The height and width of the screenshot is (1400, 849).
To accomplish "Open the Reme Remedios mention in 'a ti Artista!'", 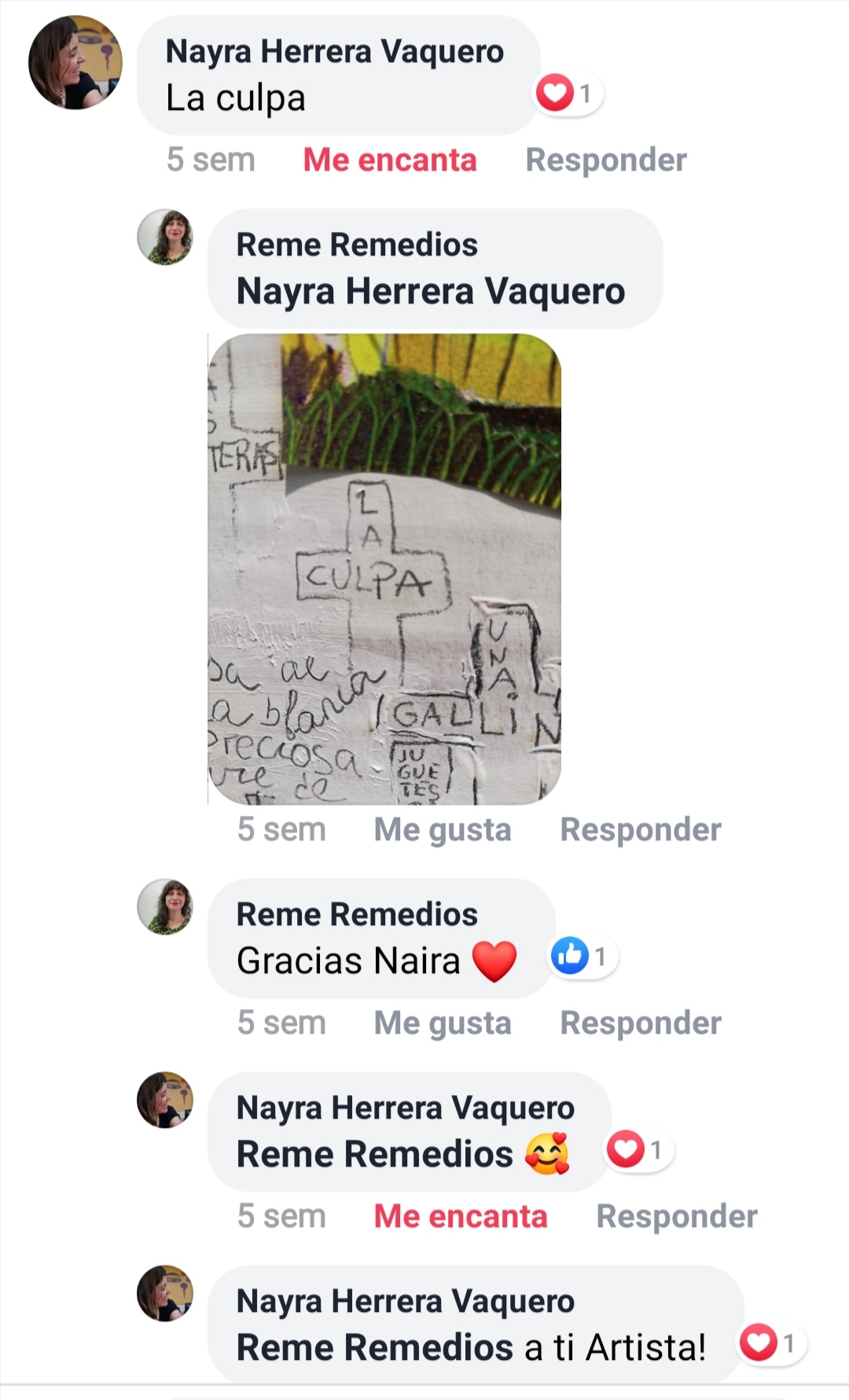I will 374,1347.
